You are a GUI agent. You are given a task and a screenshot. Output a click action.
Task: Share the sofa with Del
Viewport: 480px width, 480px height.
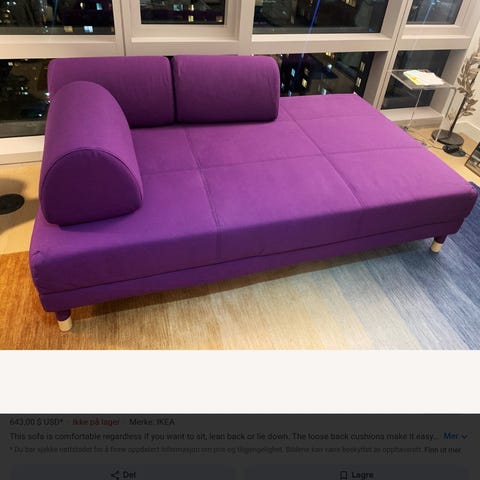point(124,474)
